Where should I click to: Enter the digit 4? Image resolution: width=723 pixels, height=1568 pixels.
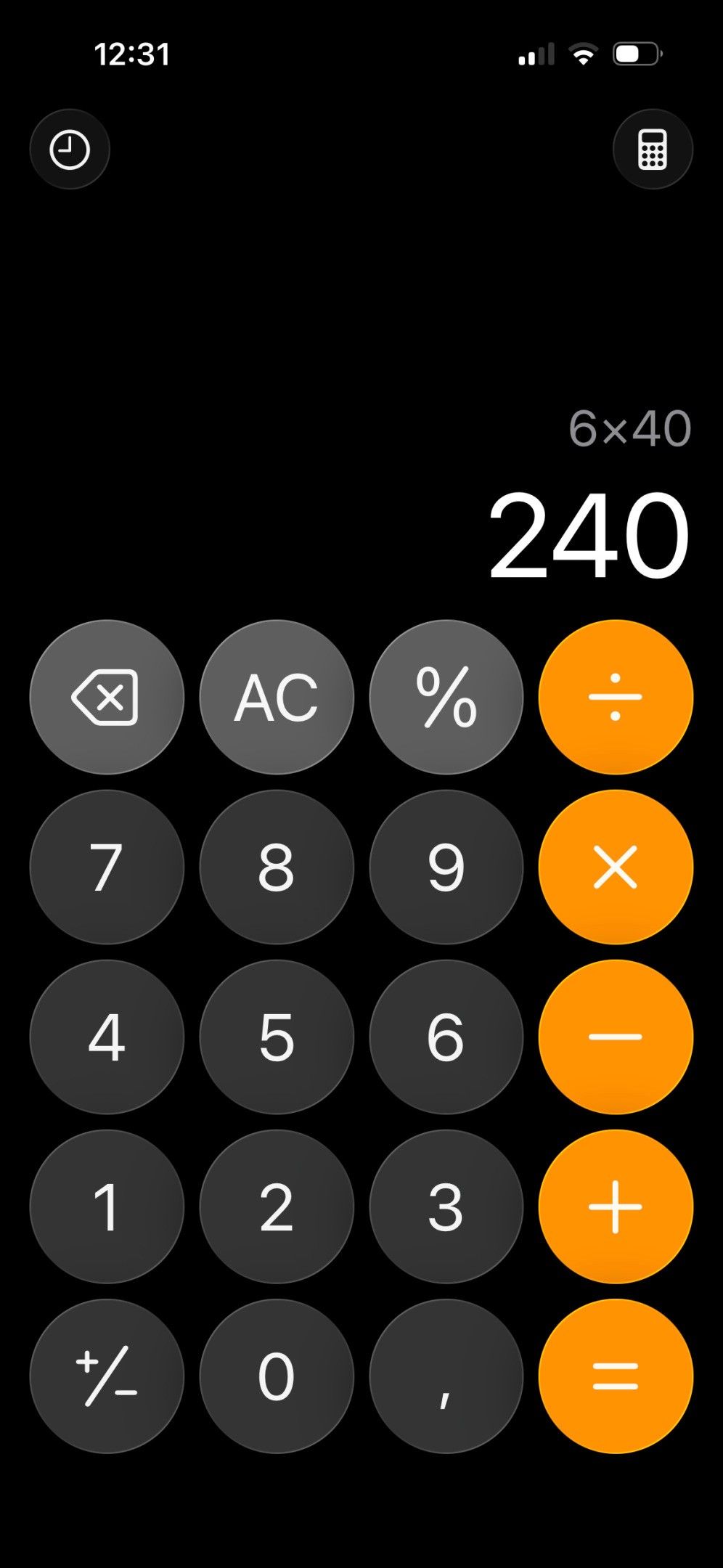107,1037
